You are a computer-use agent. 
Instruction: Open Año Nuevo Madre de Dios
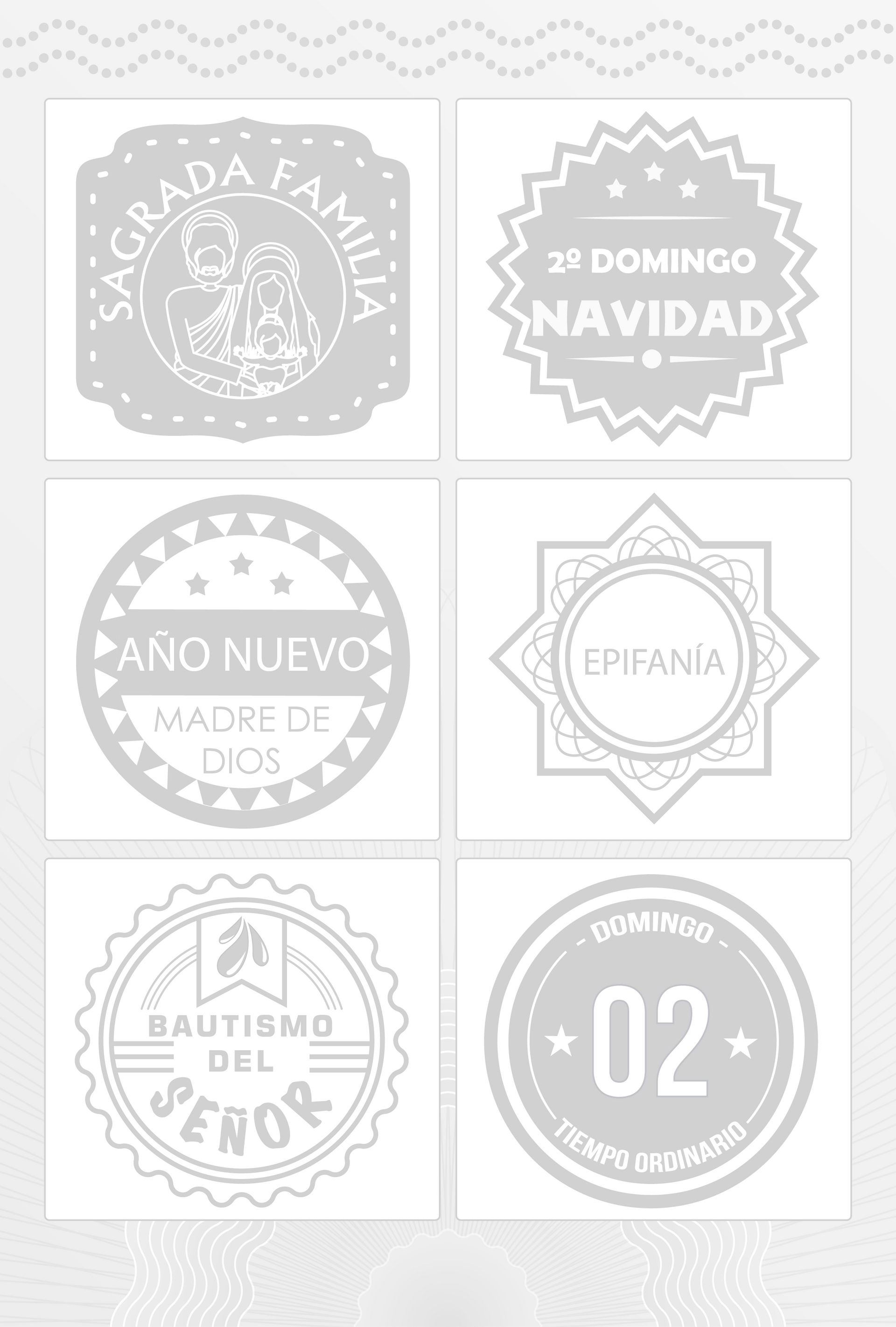[243, 659]
